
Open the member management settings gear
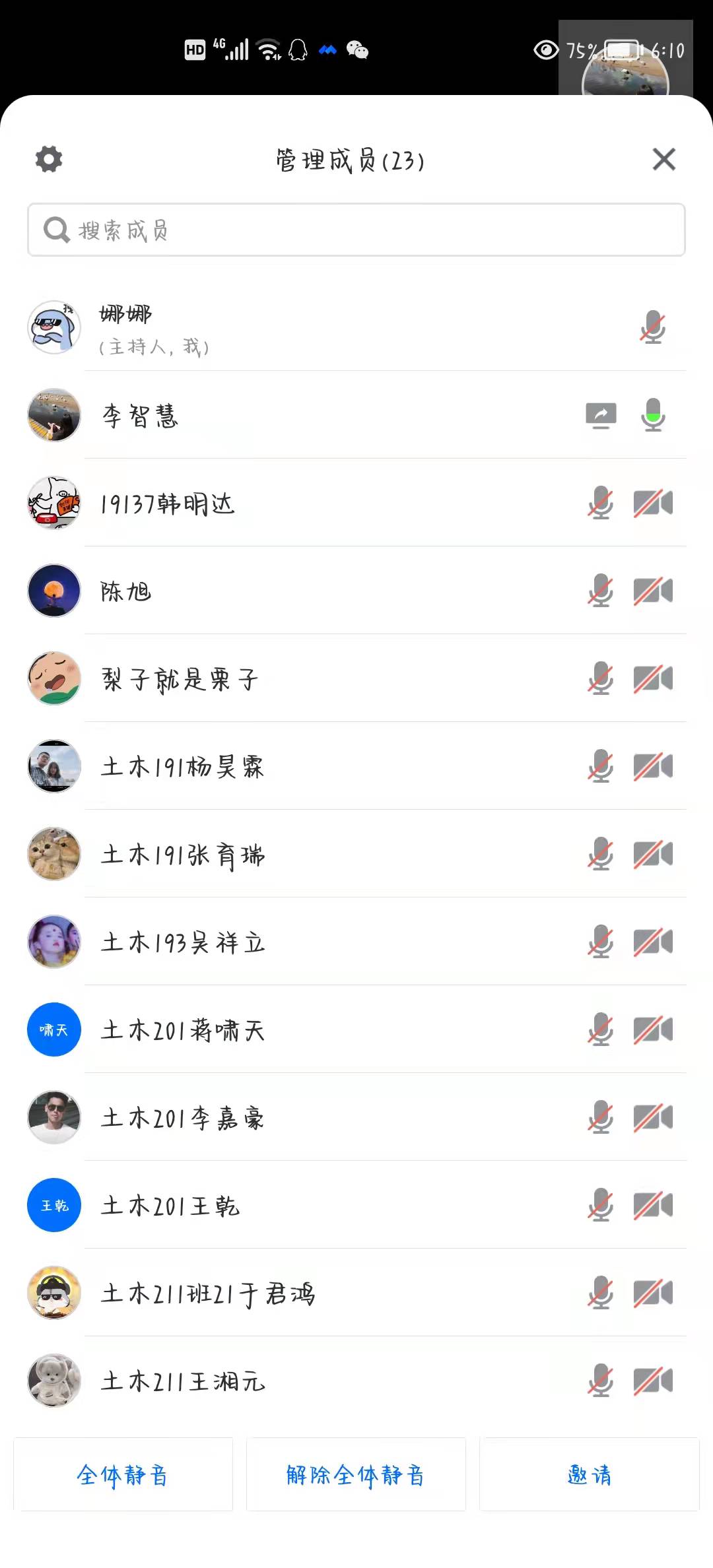click(49, 160)
